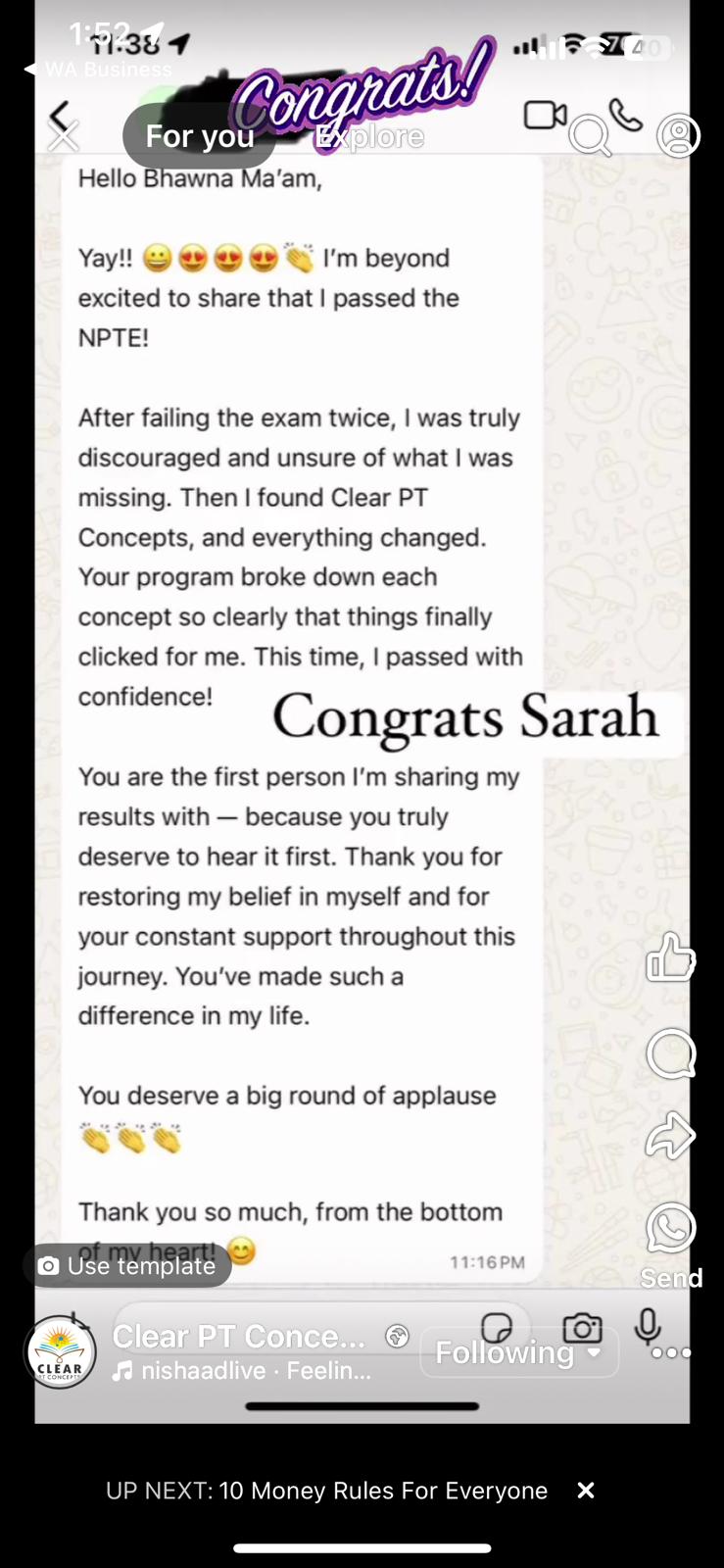The width and height of the screenshot is (724, 1568).
Task: Open the comments on this reel
Action: 671,1054
